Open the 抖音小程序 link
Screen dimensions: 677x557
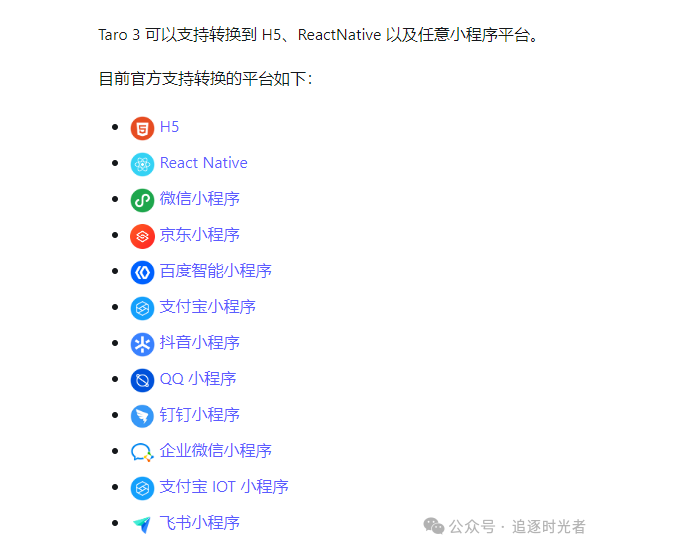pyautogui.click(x=199, y=343)
